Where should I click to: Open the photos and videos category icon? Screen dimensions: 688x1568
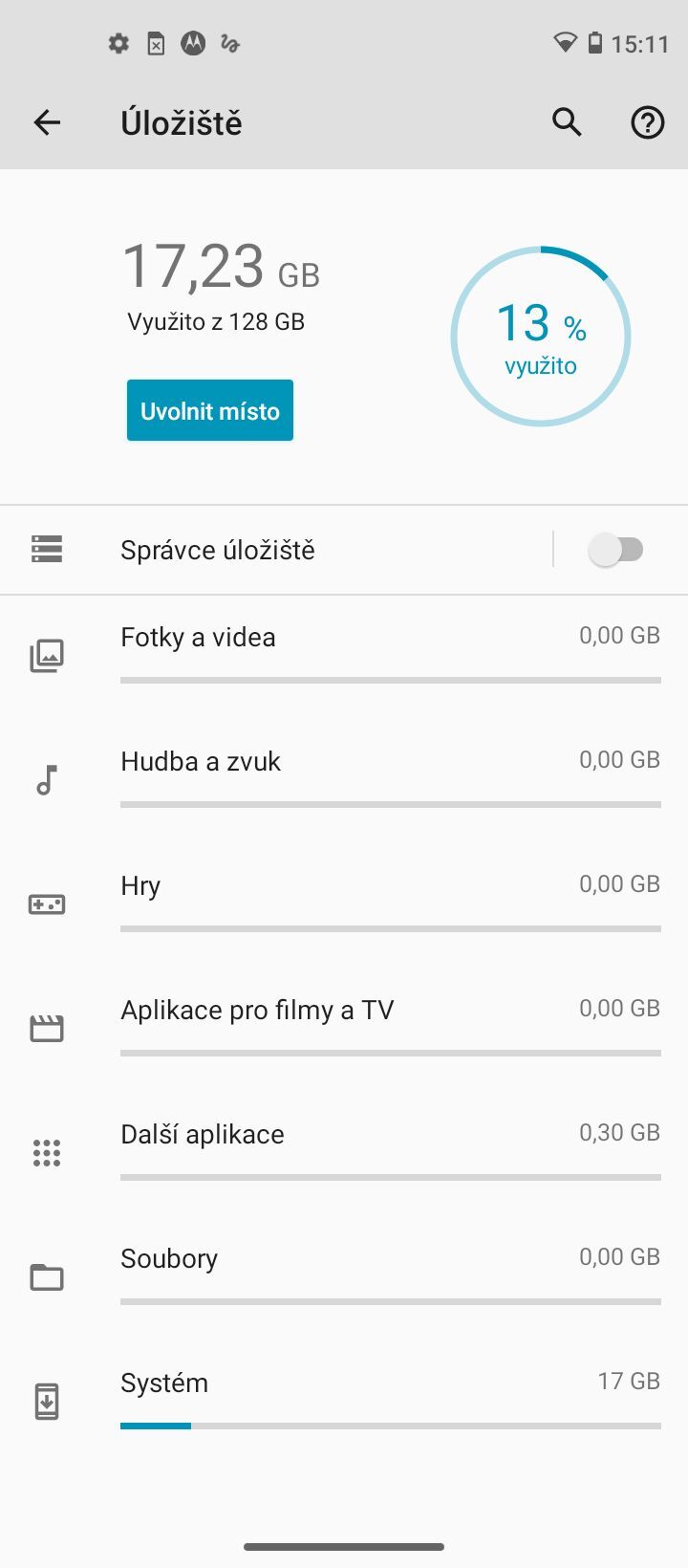[47, 655]
